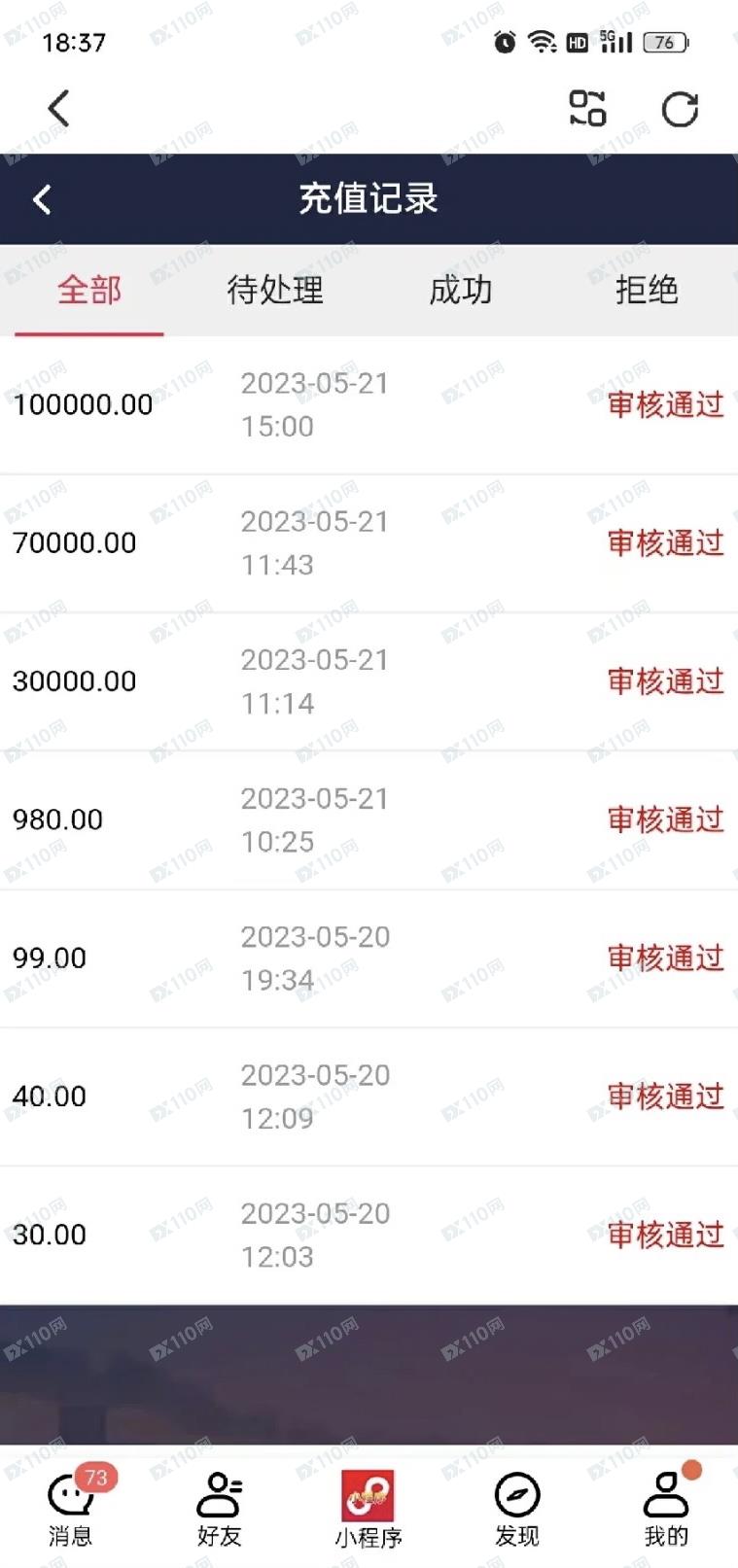
Task: Open the scan/switch icon next to refresh
Action: (x=587, y=108)
